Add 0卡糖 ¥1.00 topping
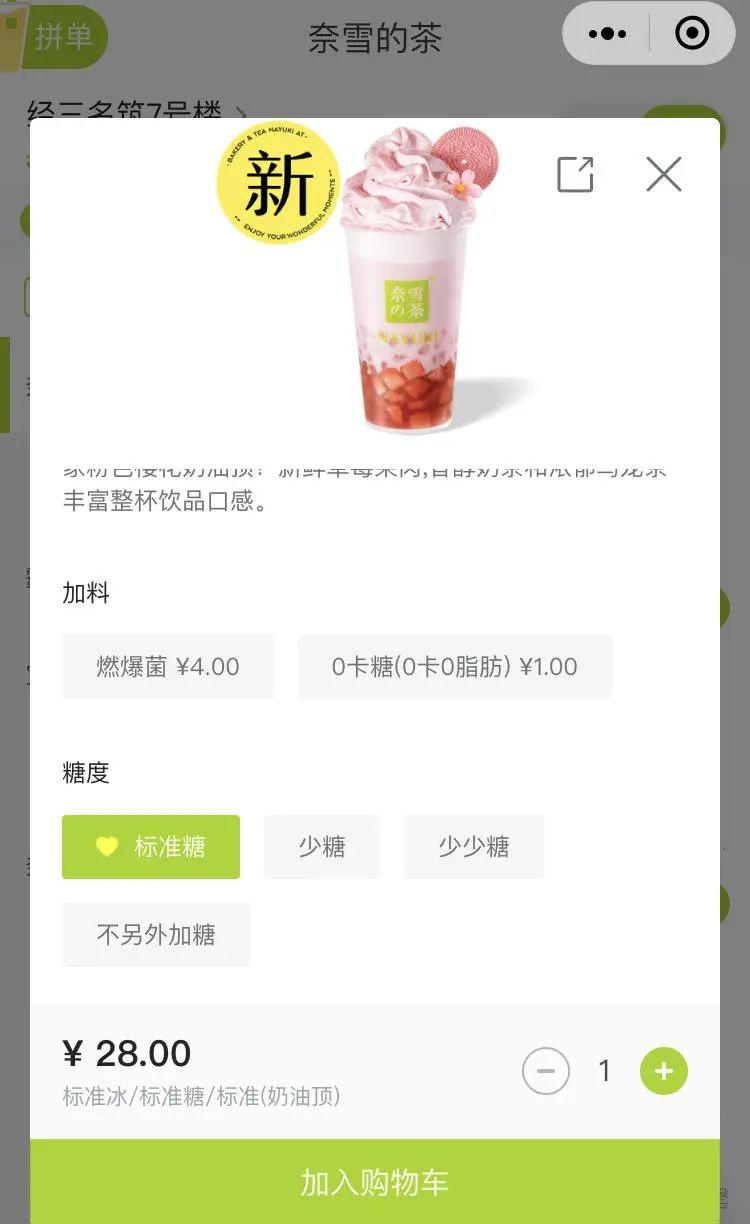The width and height of the screenshot is (750, 1224). [x=454, y=667]
